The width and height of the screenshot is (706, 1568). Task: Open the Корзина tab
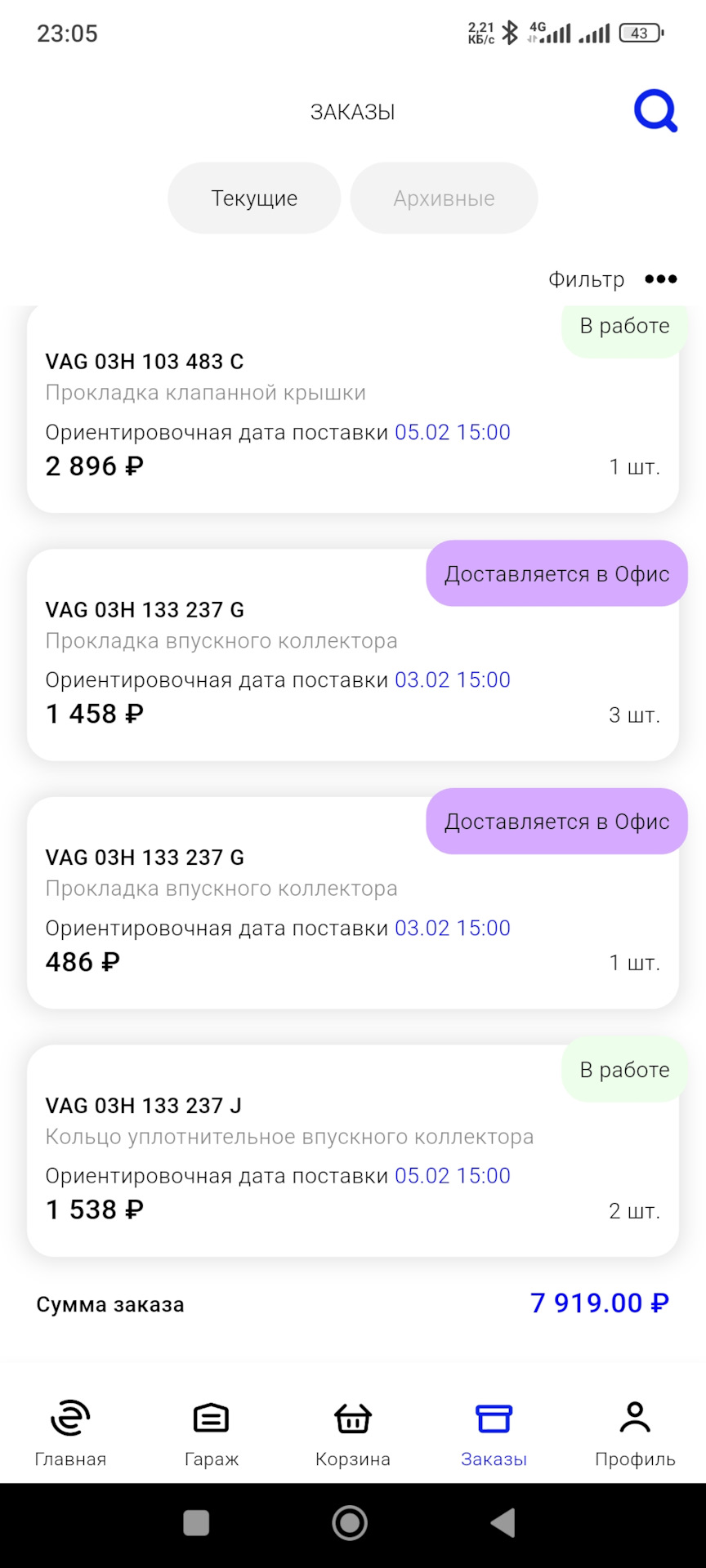(353, 1432)
